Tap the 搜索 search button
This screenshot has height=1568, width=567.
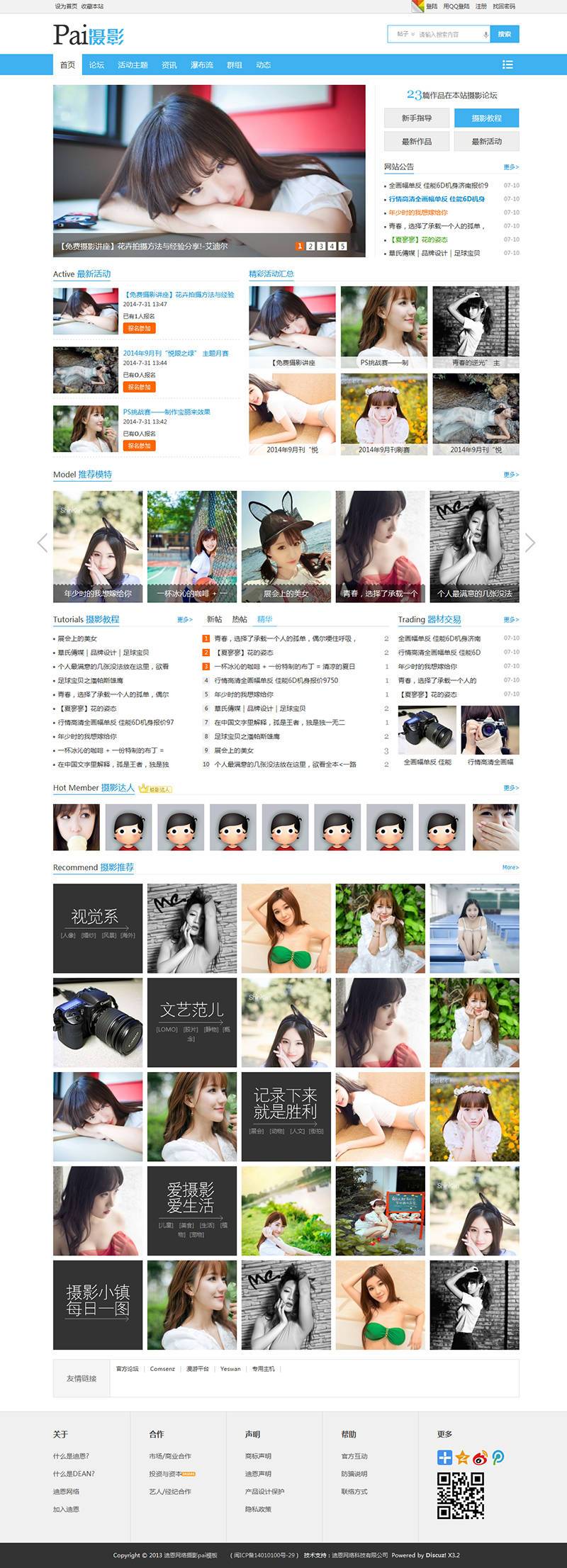tap(504, 34)
